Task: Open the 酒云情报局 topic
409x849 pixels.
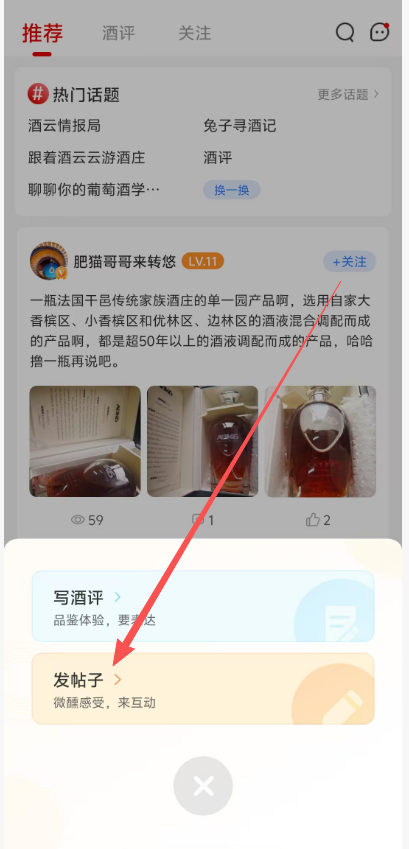Action: point(64,126)
